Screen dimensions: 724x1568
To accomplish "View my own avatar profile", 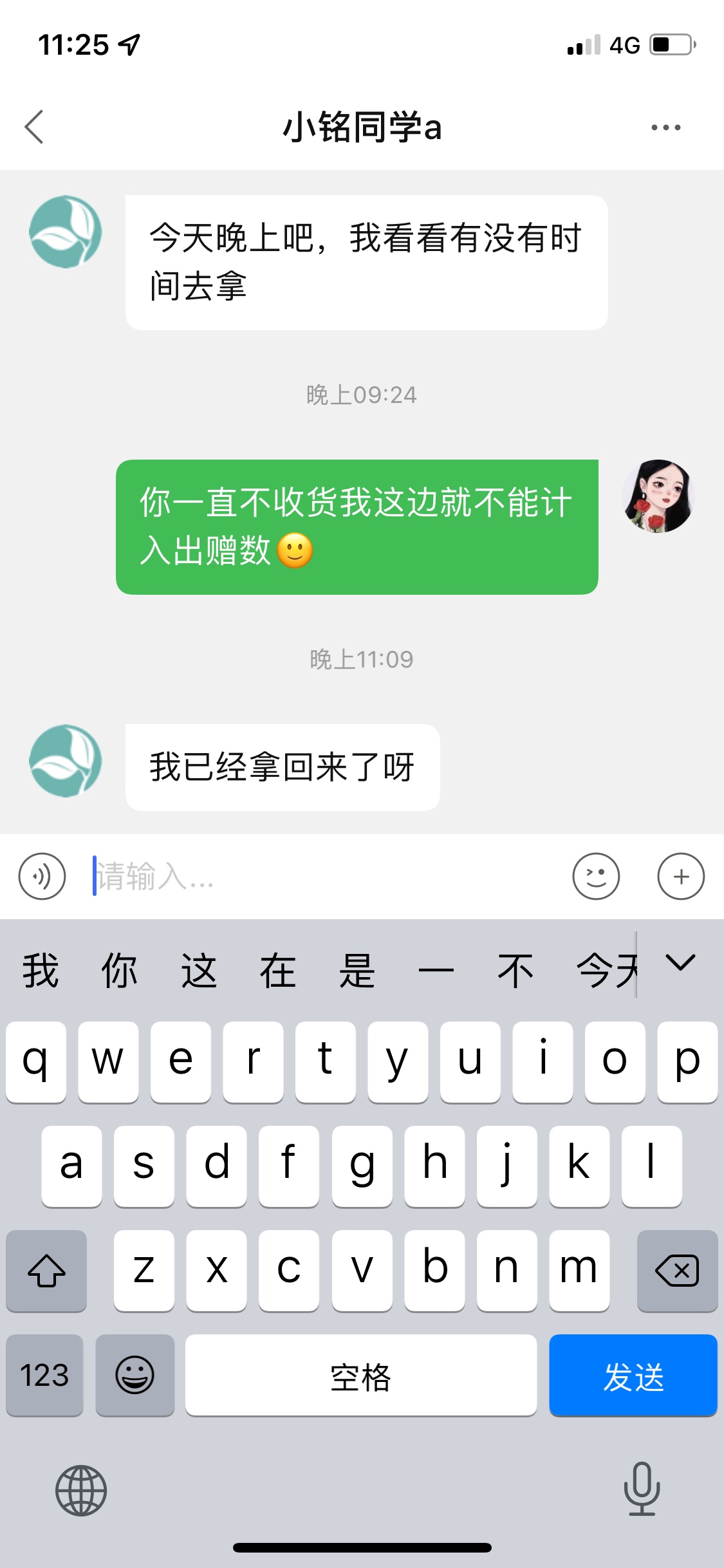I will [x=658, y=496].
